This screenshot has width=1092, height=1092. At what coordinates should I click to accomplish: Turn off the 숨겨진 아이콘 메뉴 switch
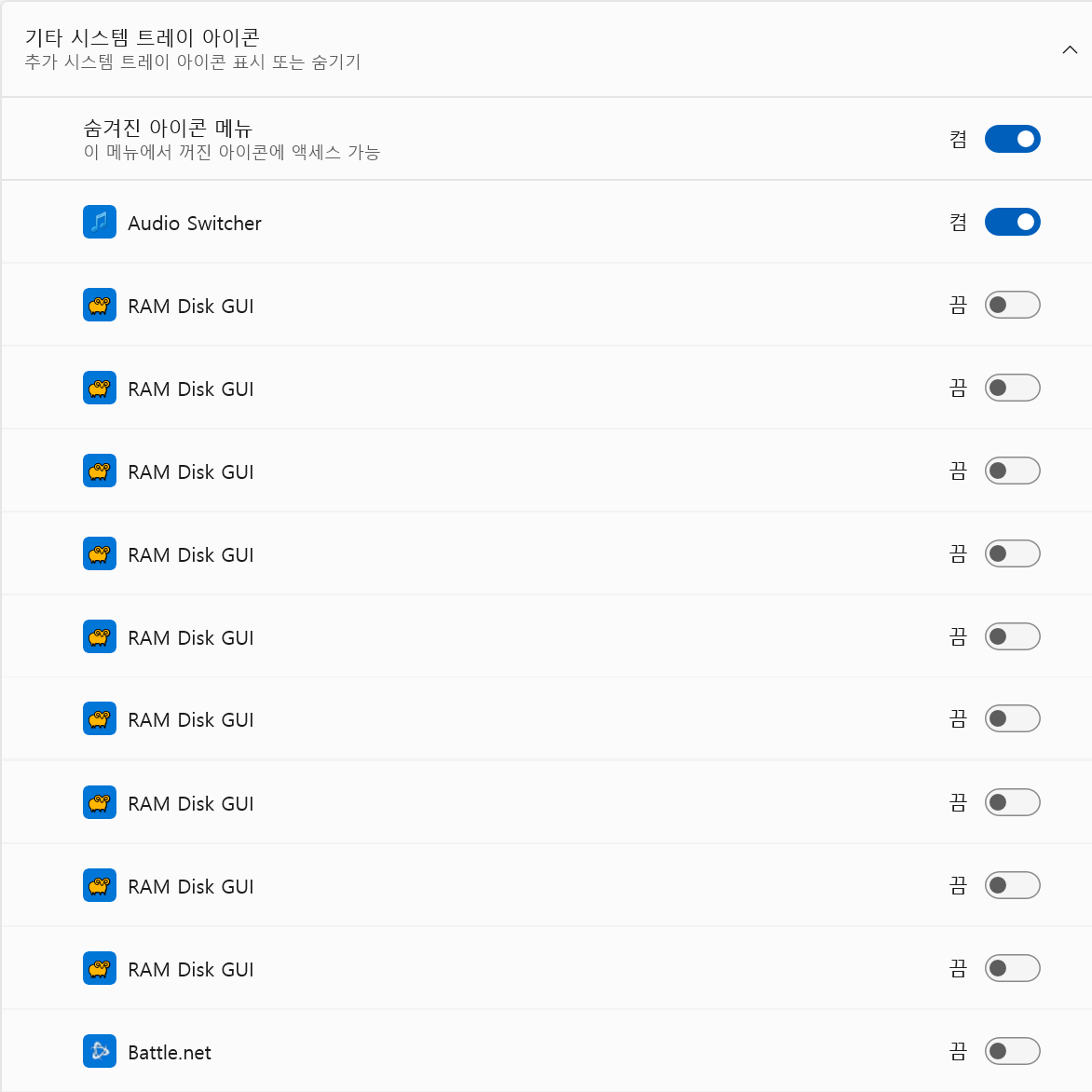click(1012, 139)
